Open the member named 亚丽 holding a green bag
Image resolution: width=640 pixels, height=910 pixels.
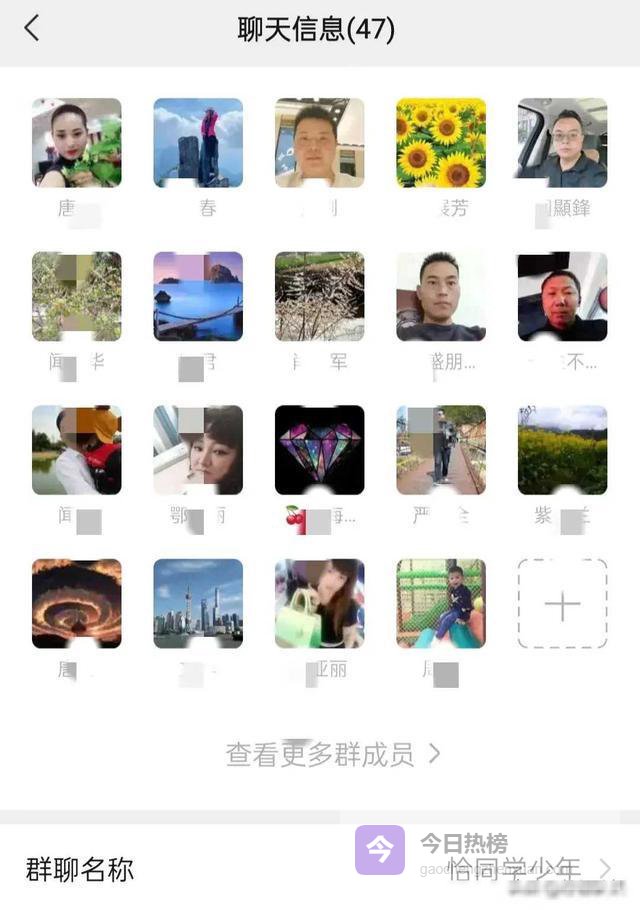pyautogui.click(x=320, y=604)
